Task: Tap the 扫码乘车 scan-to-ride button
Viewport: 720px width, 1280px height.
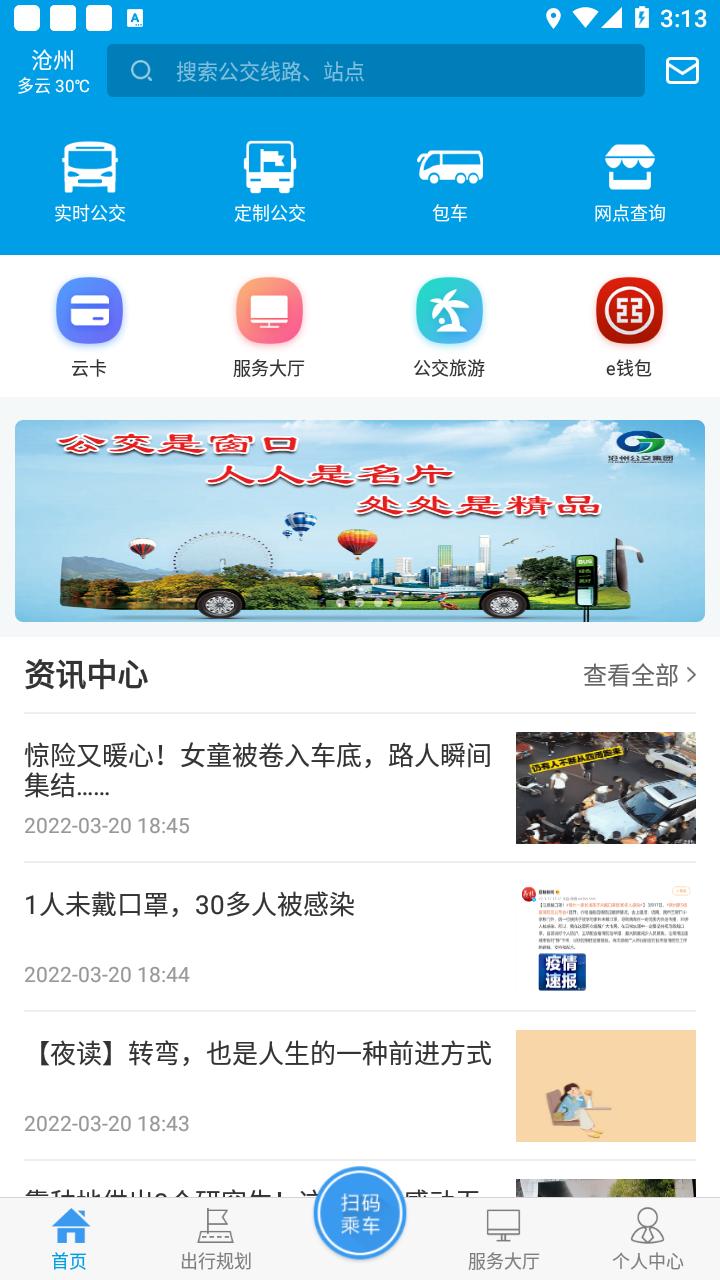Action: click(x=360, y=1213)
